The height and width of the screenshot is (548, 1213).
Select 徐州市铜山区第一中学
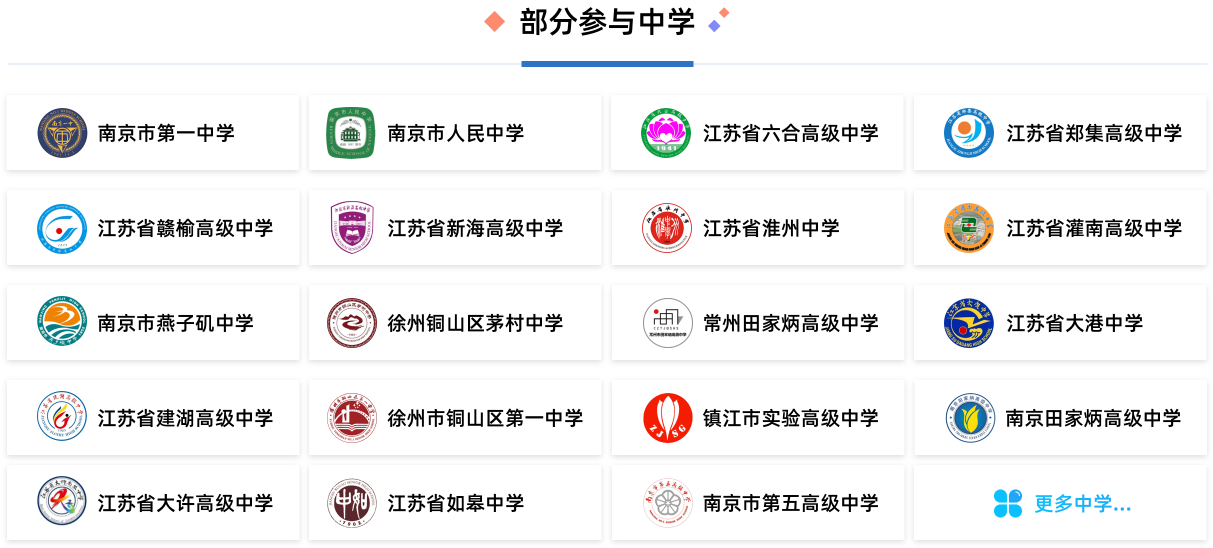tap(455, 418)
